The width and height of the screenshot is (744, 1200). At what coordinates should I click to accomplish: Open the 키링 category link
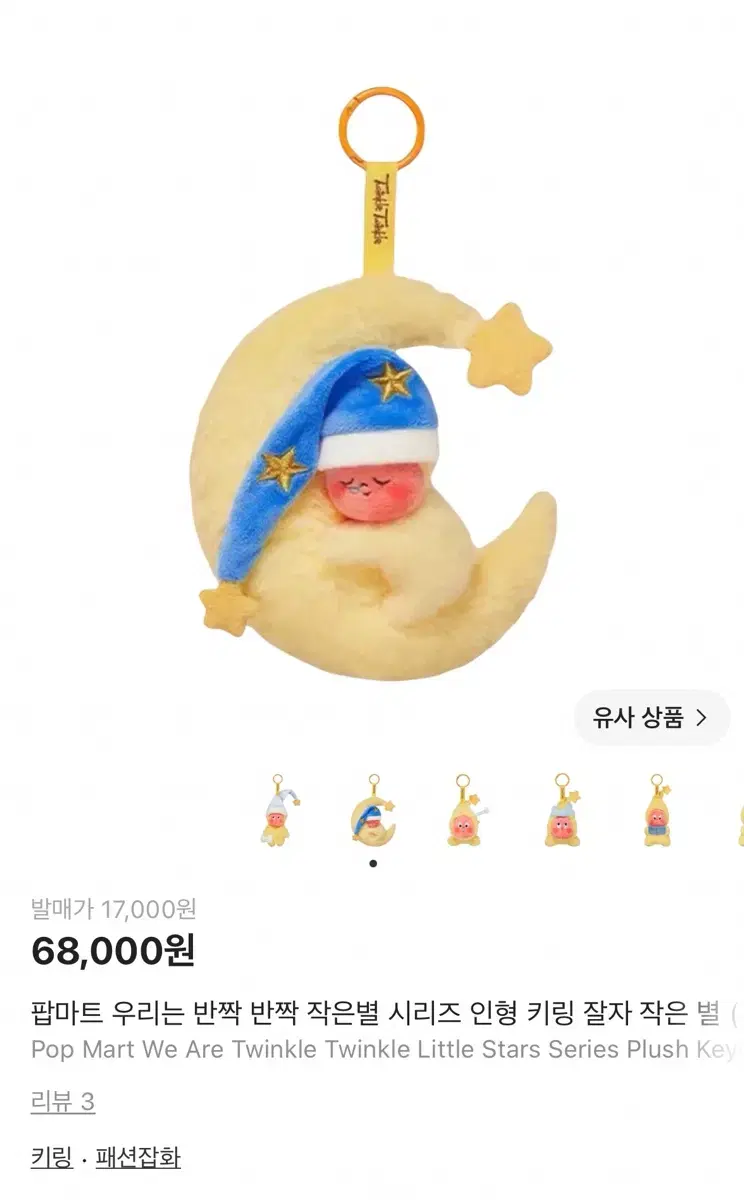[x=51, y=1158]
